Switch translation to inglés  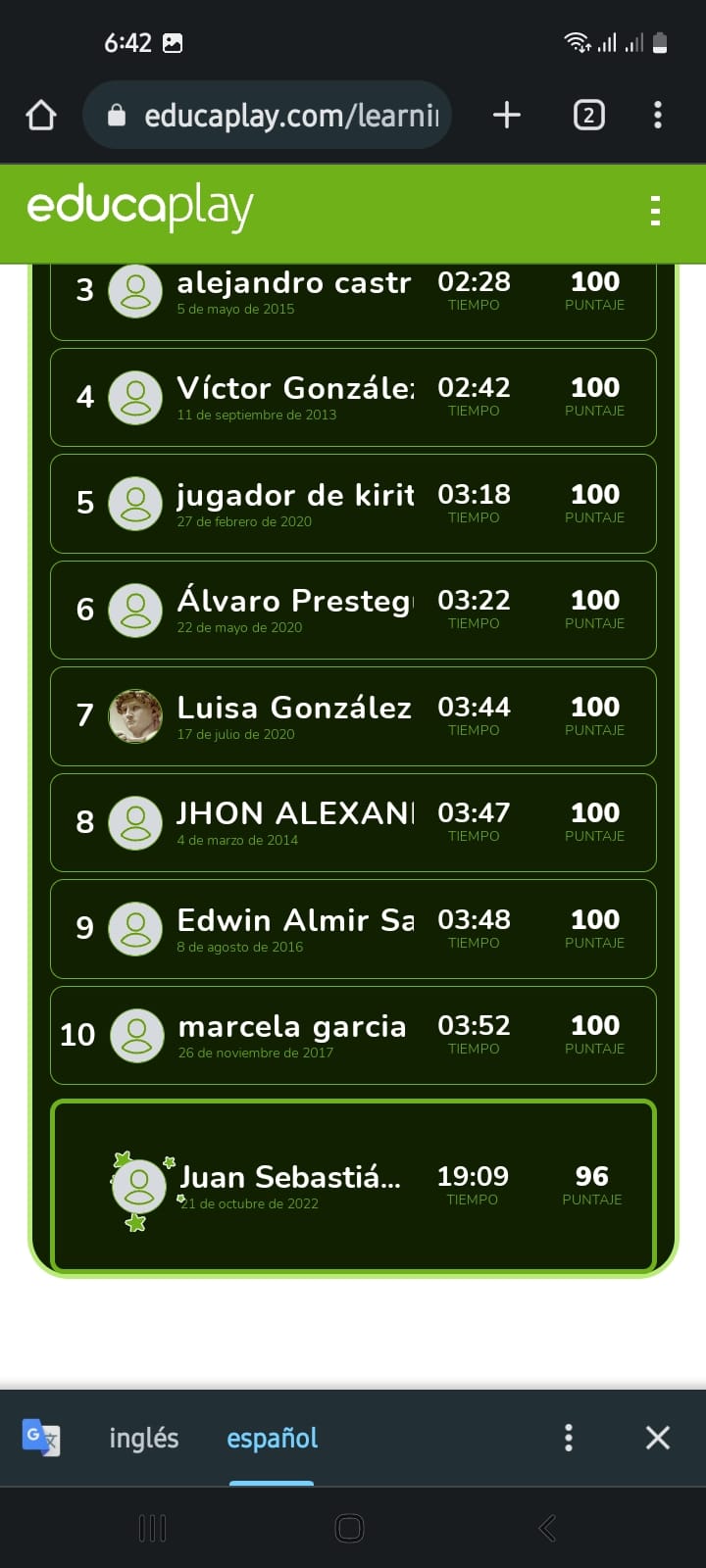point(143,1438)
